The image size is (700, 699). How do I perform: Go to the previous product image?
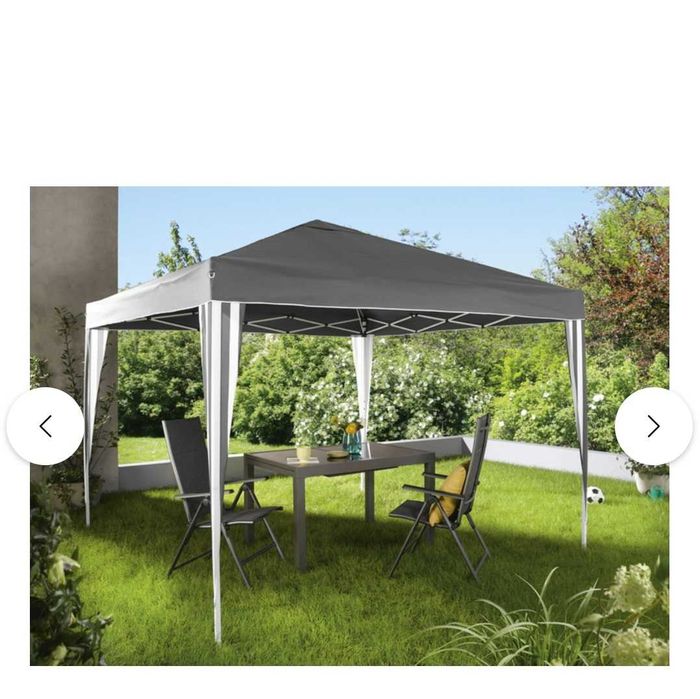[45, 426]
